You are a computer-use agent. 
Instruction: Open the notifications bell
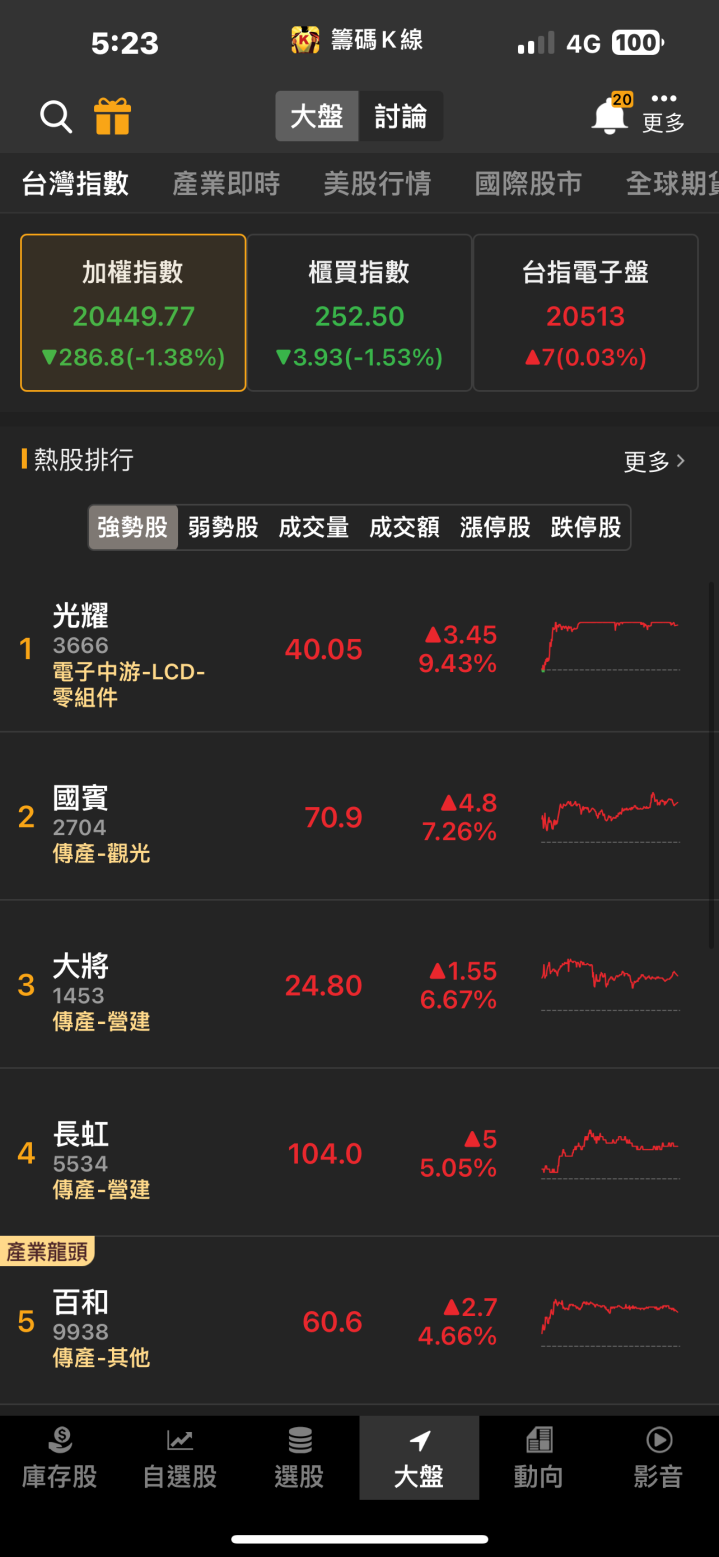point(609,117)
